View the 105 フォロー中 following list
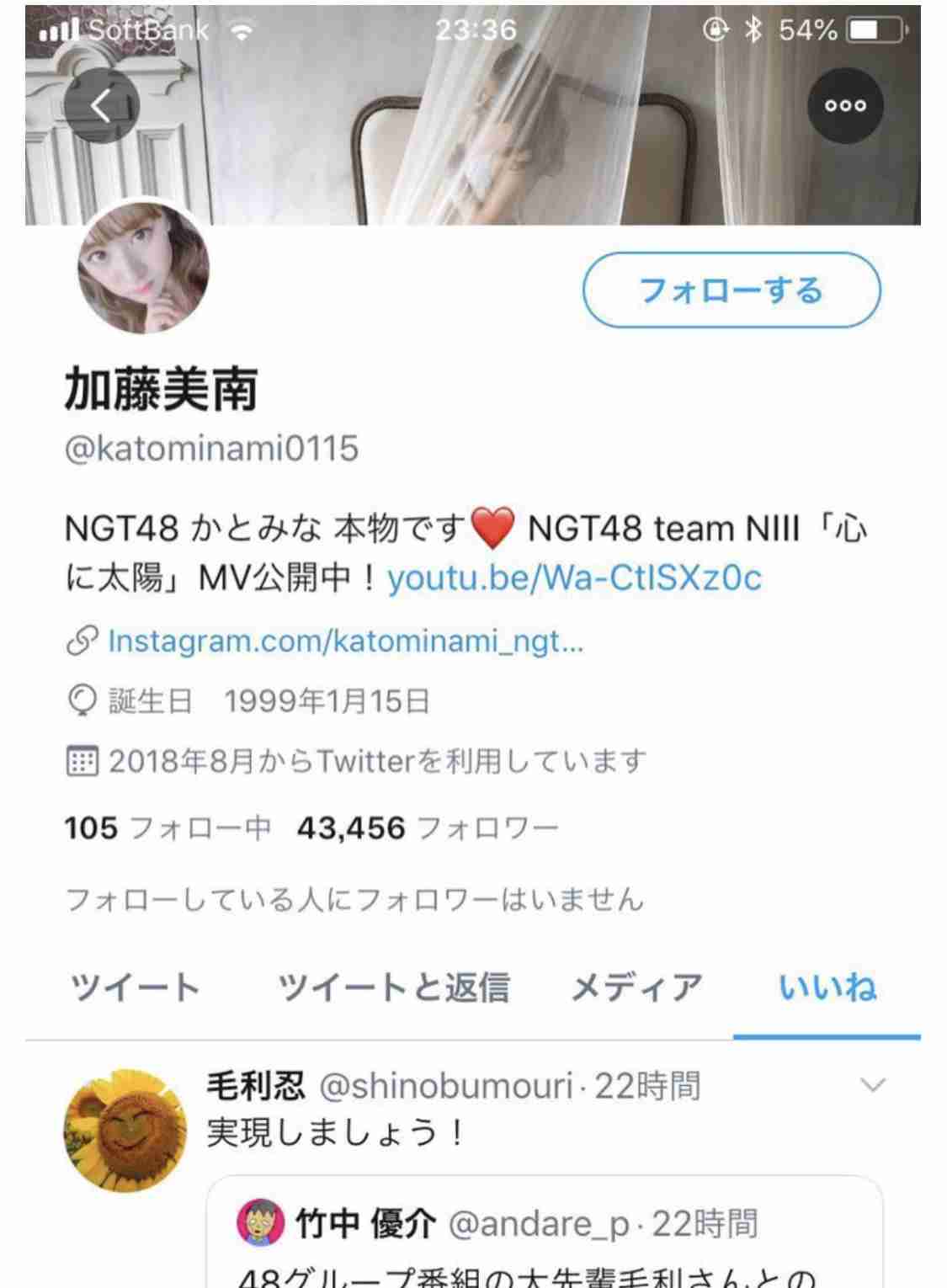 pos(168,828)
